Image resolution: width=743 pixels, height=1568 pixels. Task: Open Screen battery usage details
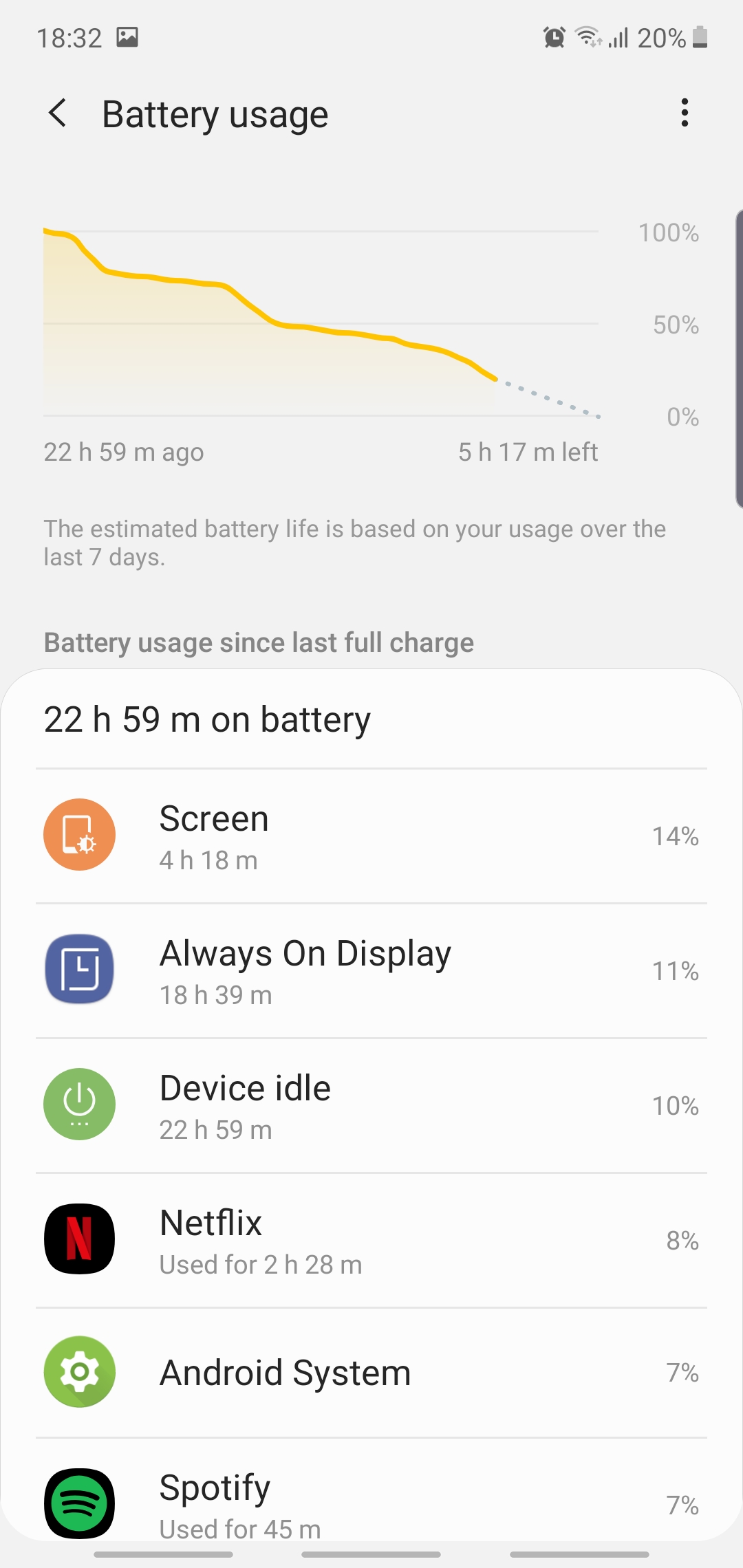371,836
